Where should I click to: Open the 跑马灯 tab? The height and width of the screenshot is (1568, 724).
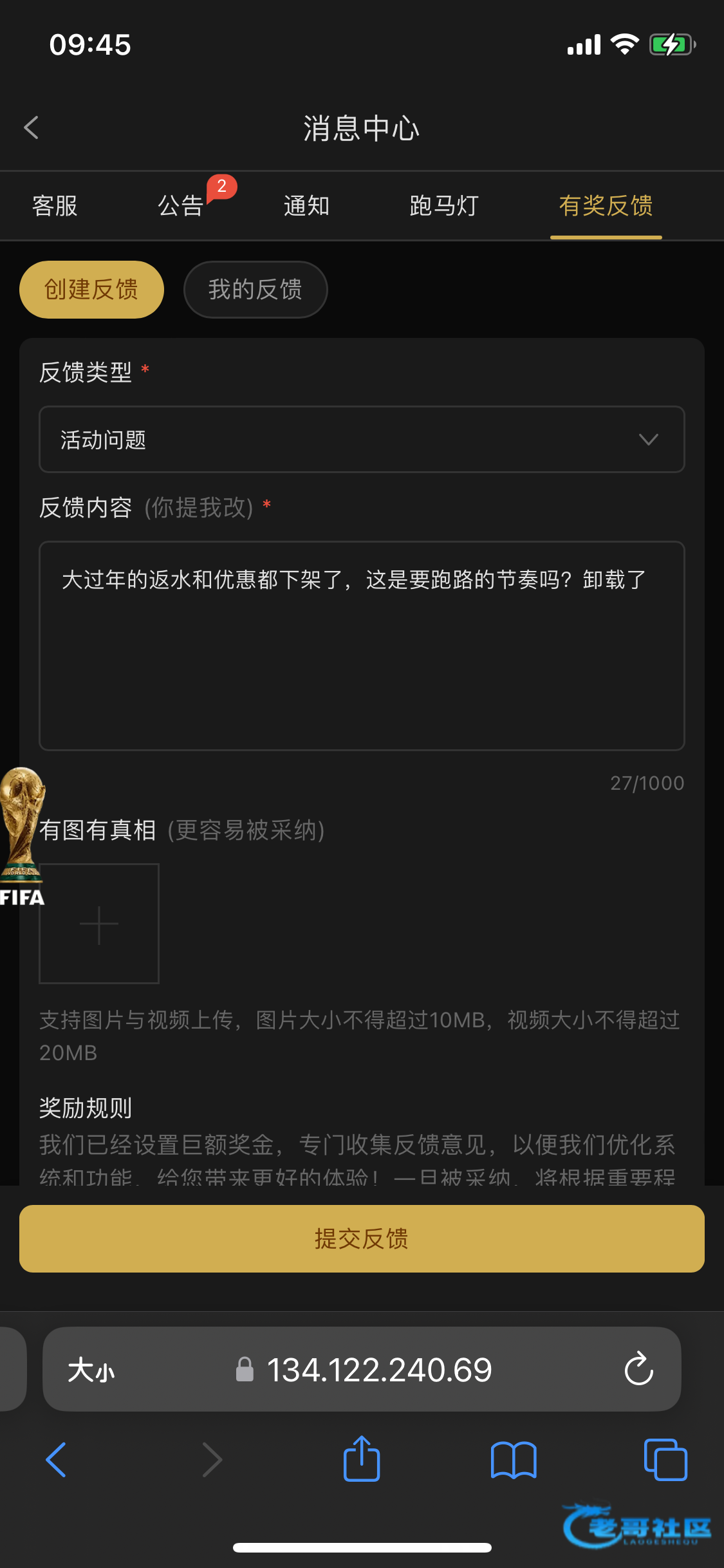(443, 206)
